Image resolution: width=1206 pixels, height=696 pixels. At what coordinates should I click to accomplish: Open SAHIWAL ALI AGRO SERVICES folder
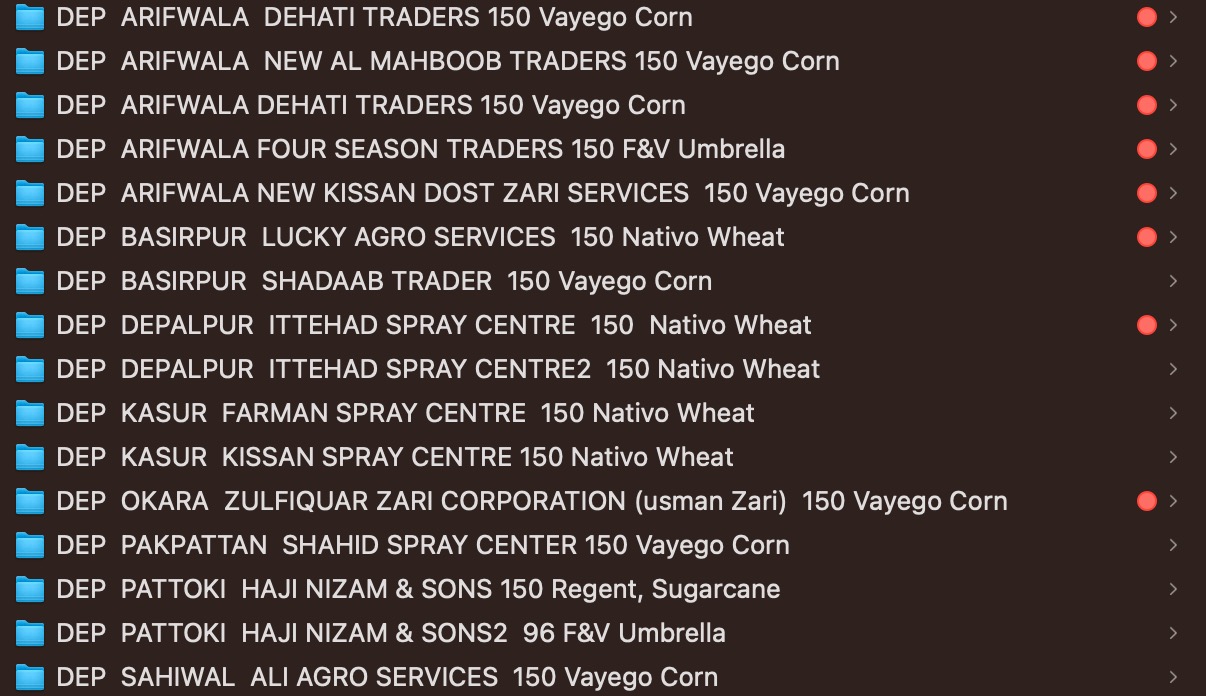point(387,677)
